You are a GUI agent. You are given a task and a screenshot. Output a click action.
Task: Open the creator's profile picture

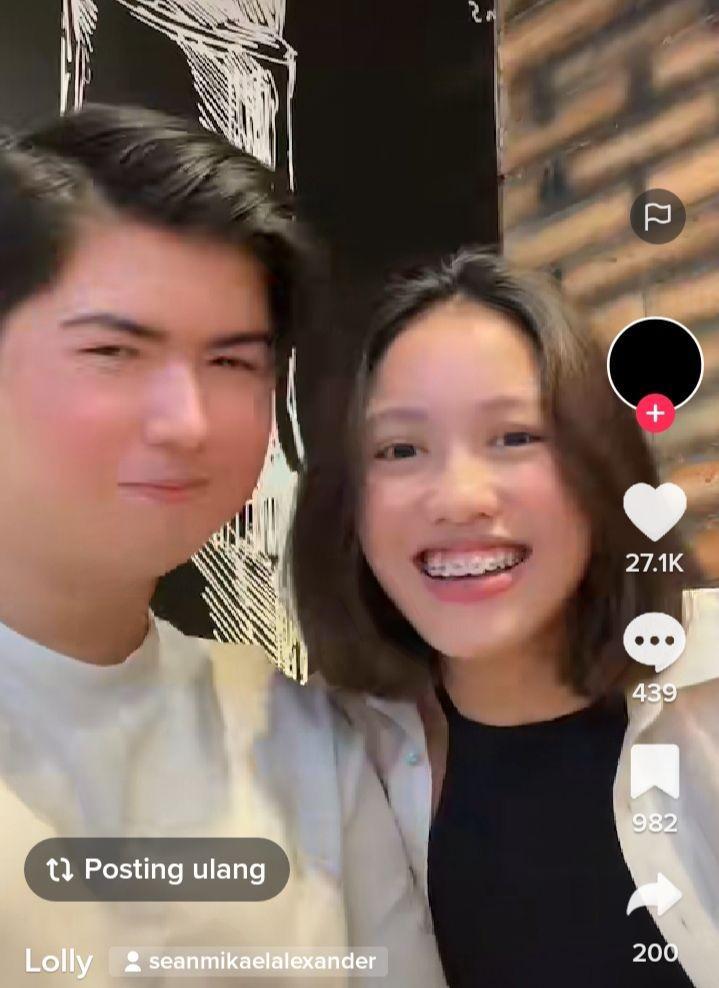coord(655,362)
